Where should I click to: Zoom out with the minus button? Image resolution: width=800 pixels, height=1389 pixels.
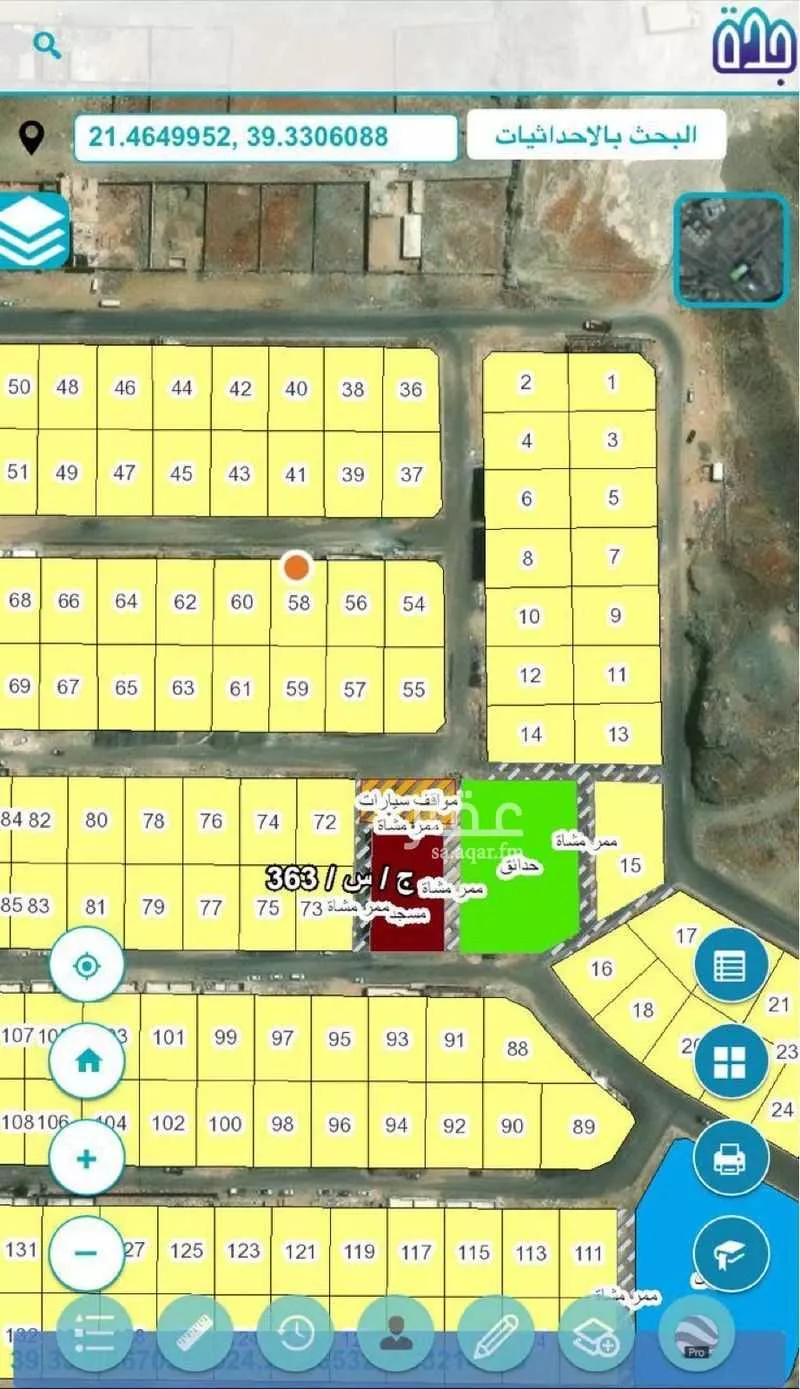[x=87, y=1252]
